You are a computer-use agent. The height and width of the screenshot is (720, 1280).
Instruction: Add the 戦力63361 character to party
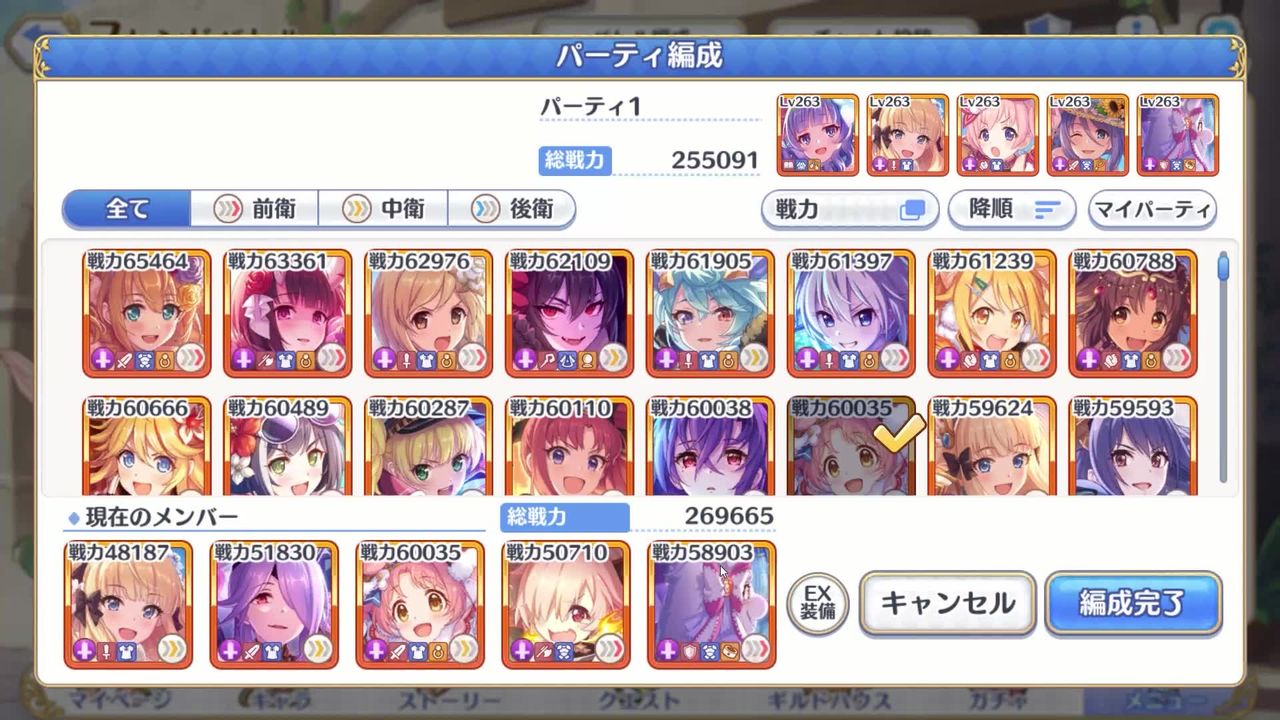pyautogui.click(x=288, y=313)
